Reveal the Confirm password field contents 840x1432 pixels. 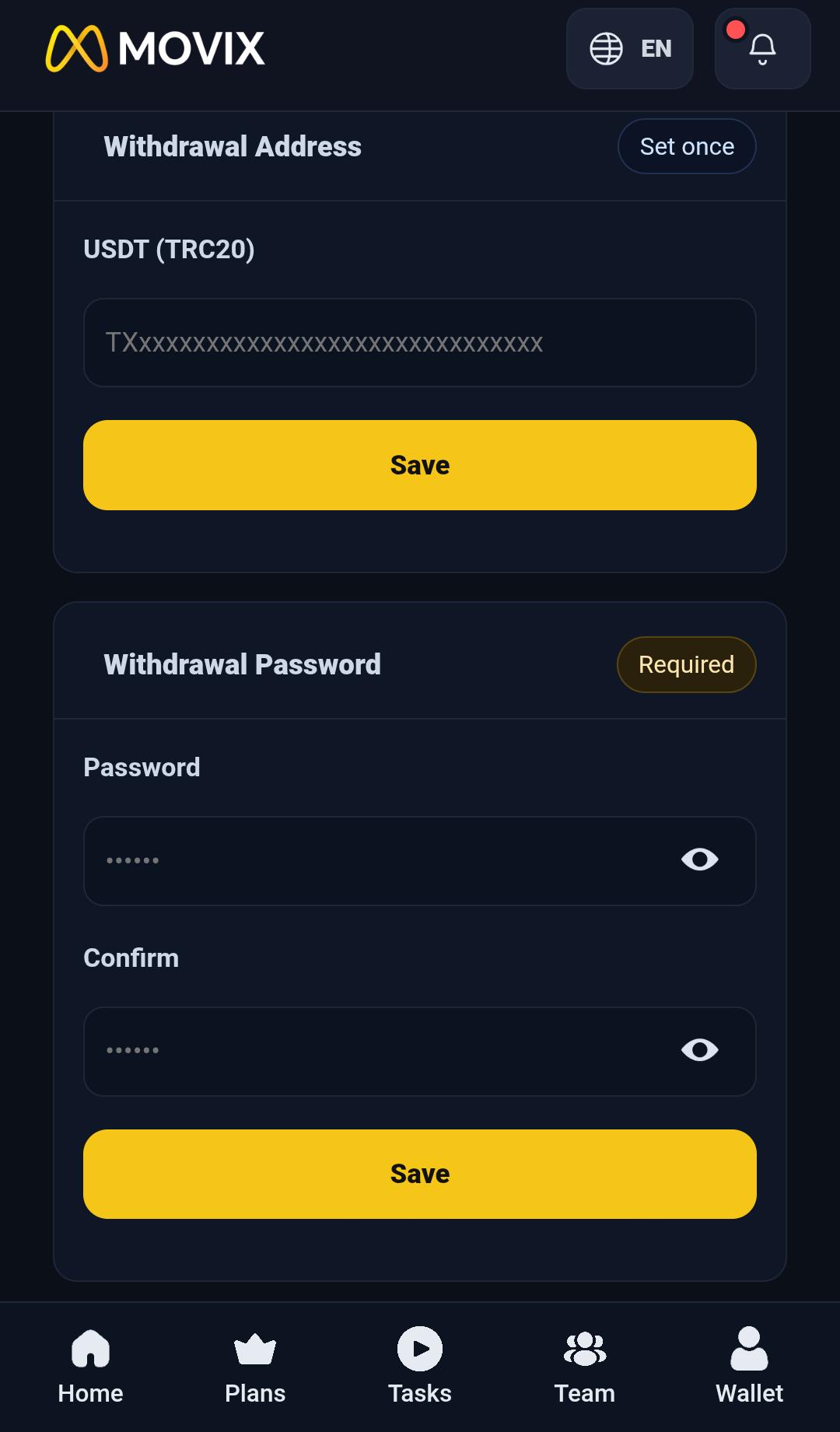[700, 1051]
